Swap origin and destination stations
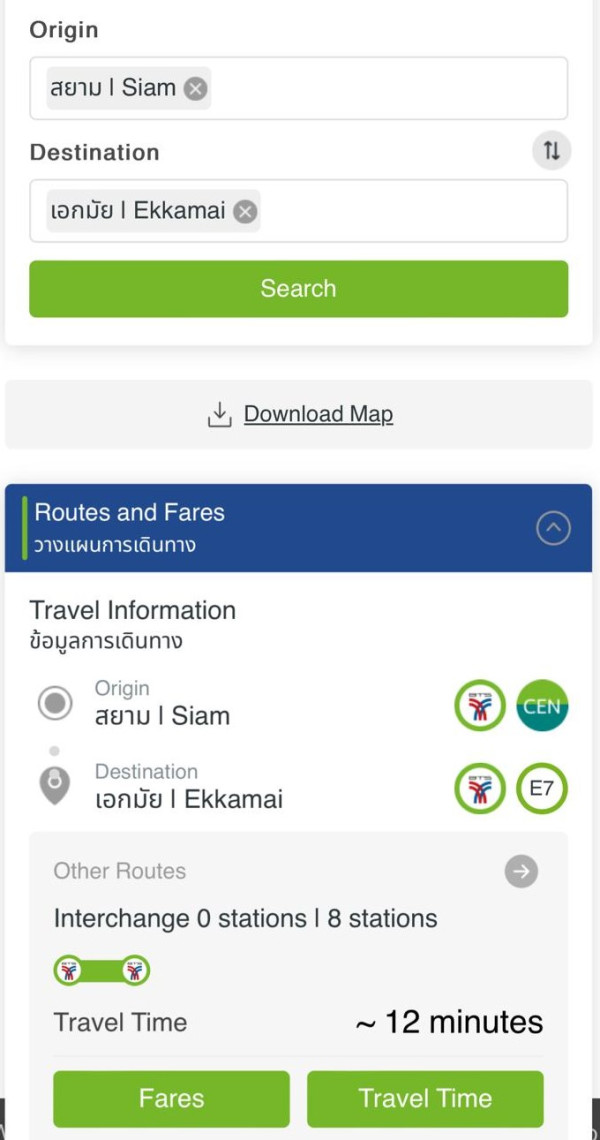The height and width of the screenshot is (1140, 600). tap(551, 152)
